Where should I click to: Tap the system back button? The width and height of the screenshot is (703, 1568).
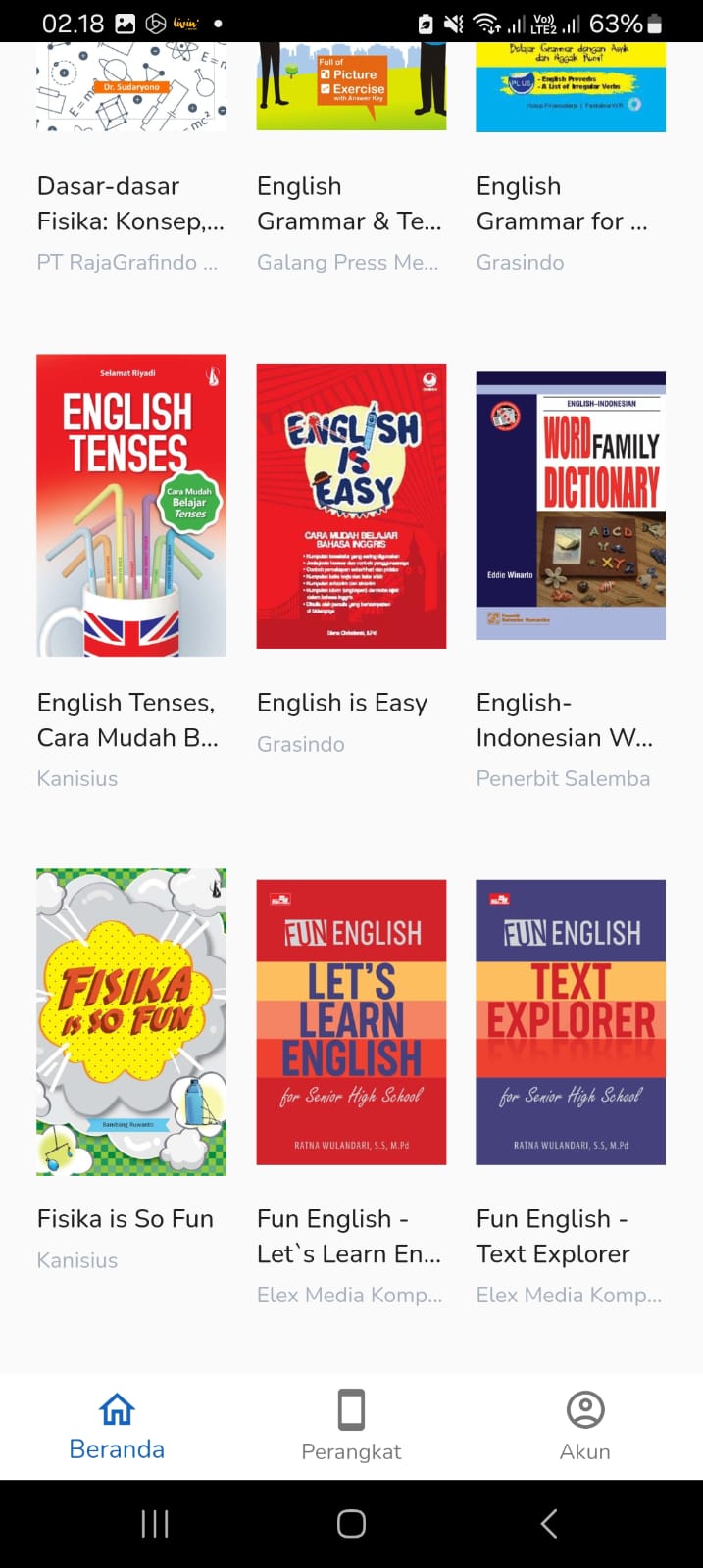pos(549,1523)
